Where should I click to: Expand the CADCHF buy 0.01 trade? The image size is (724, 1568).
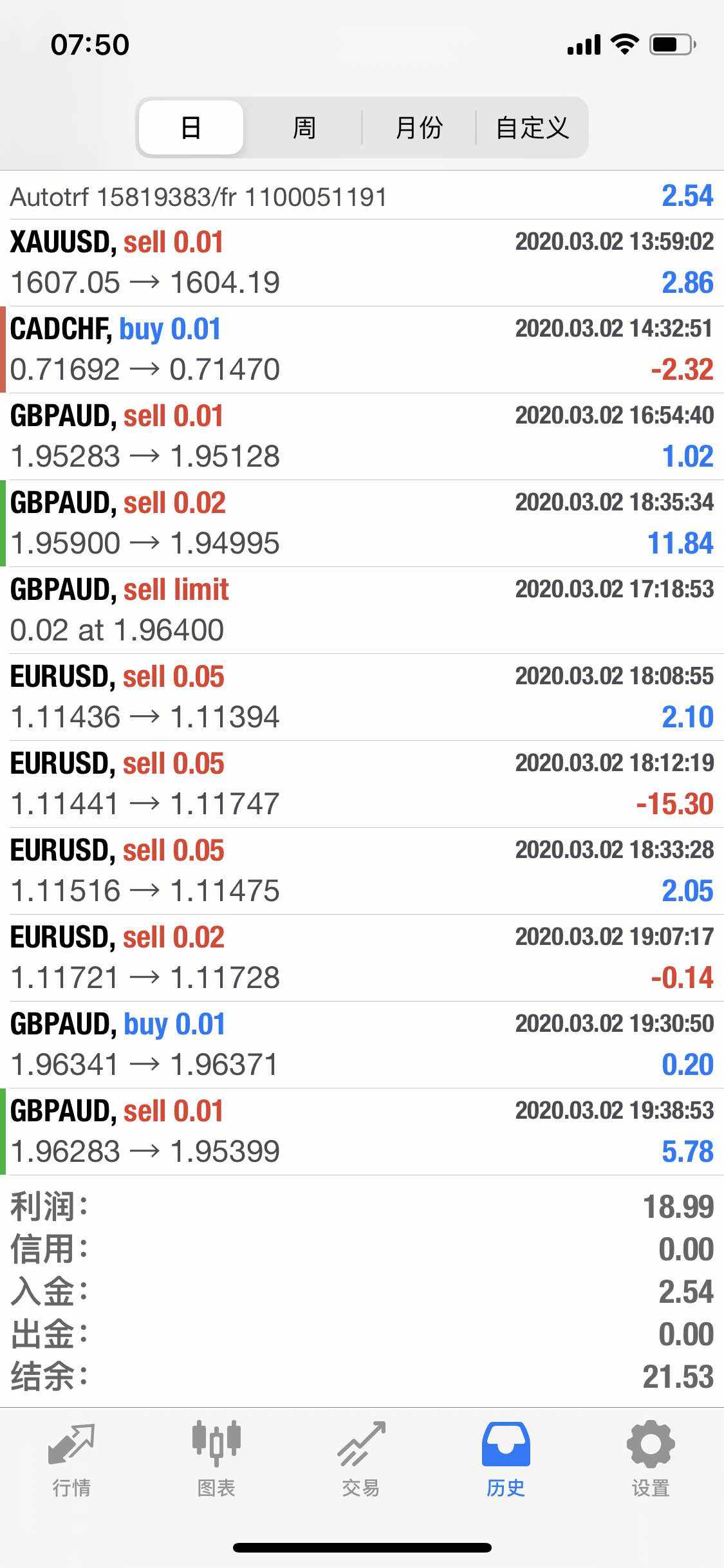click(362, 350)
